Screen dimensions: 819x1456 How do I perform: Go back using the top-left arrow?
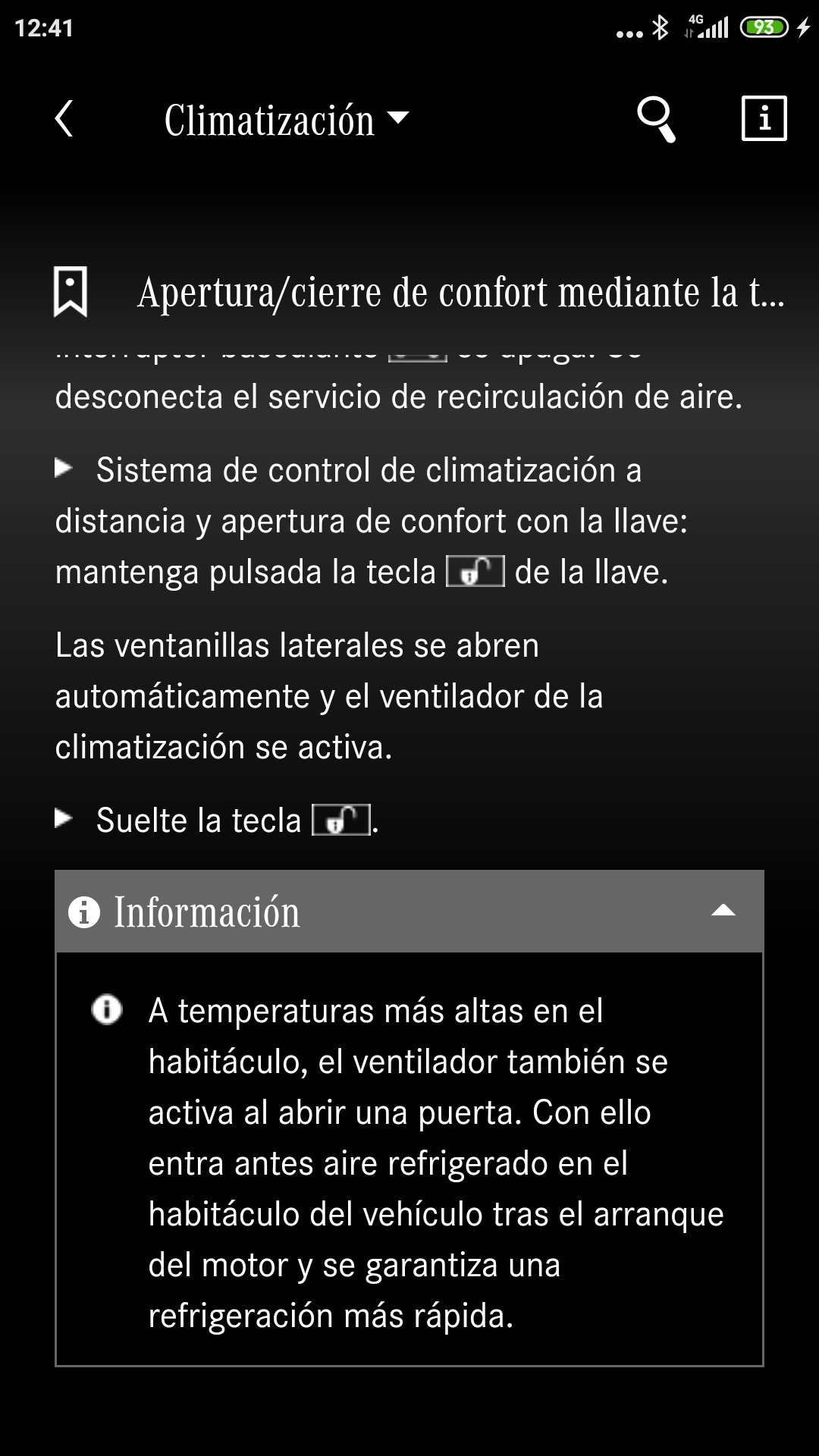pos(64,119)
